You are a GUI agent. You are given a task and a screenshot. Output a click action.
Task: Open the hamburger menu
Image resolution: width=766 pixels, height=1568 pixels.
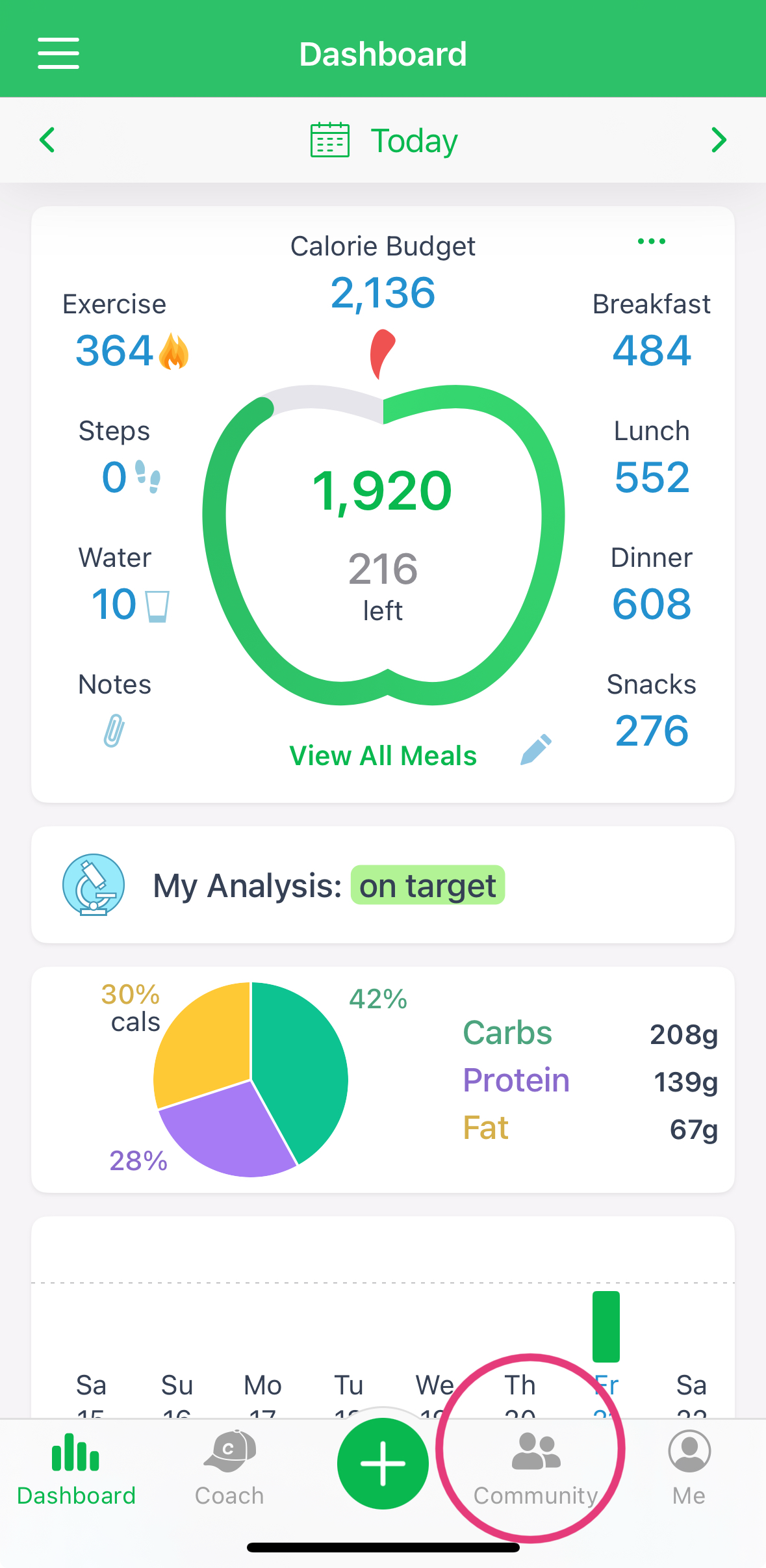pos(58,53)
